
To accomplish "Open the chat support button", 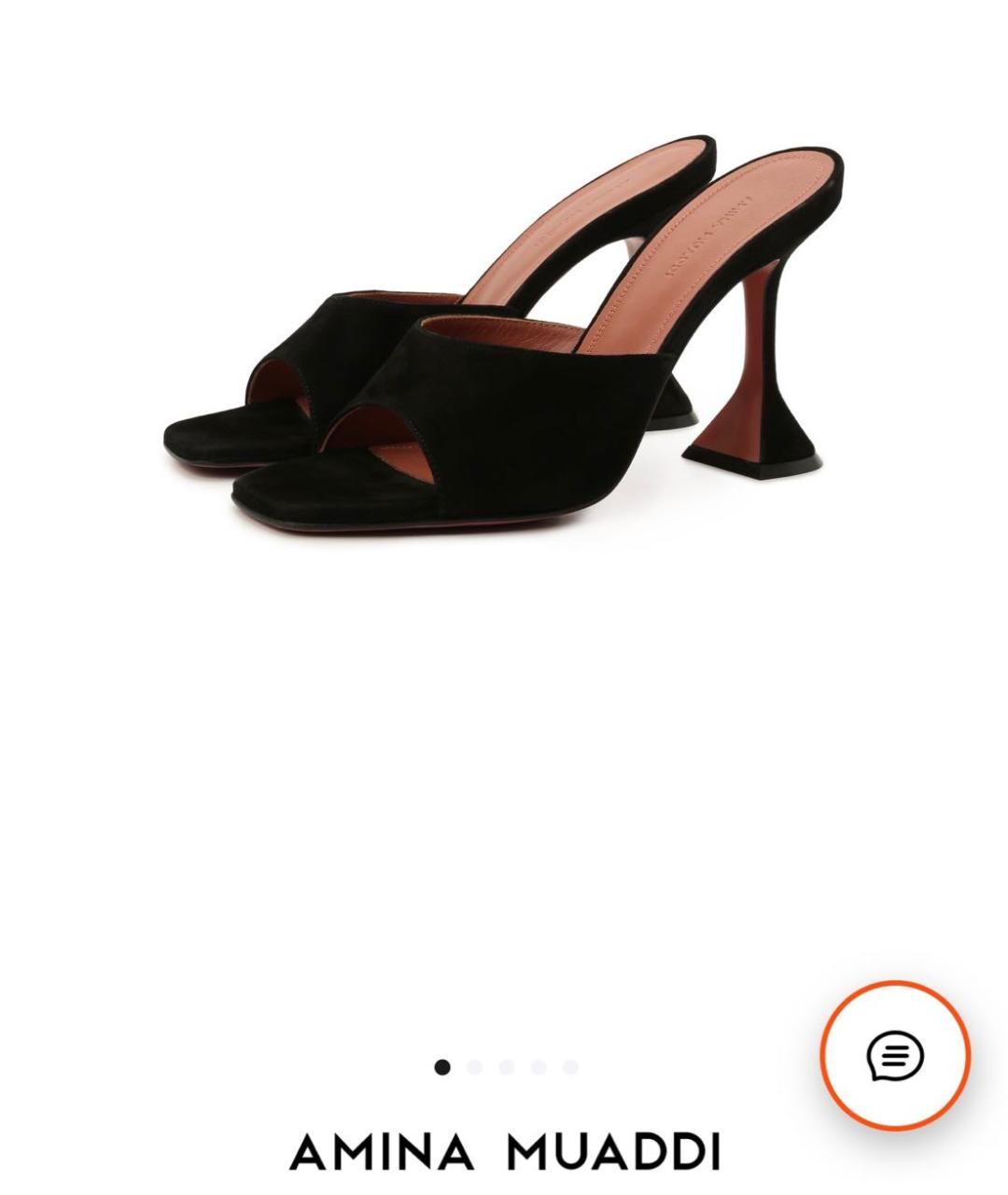I will [895, 1056].
